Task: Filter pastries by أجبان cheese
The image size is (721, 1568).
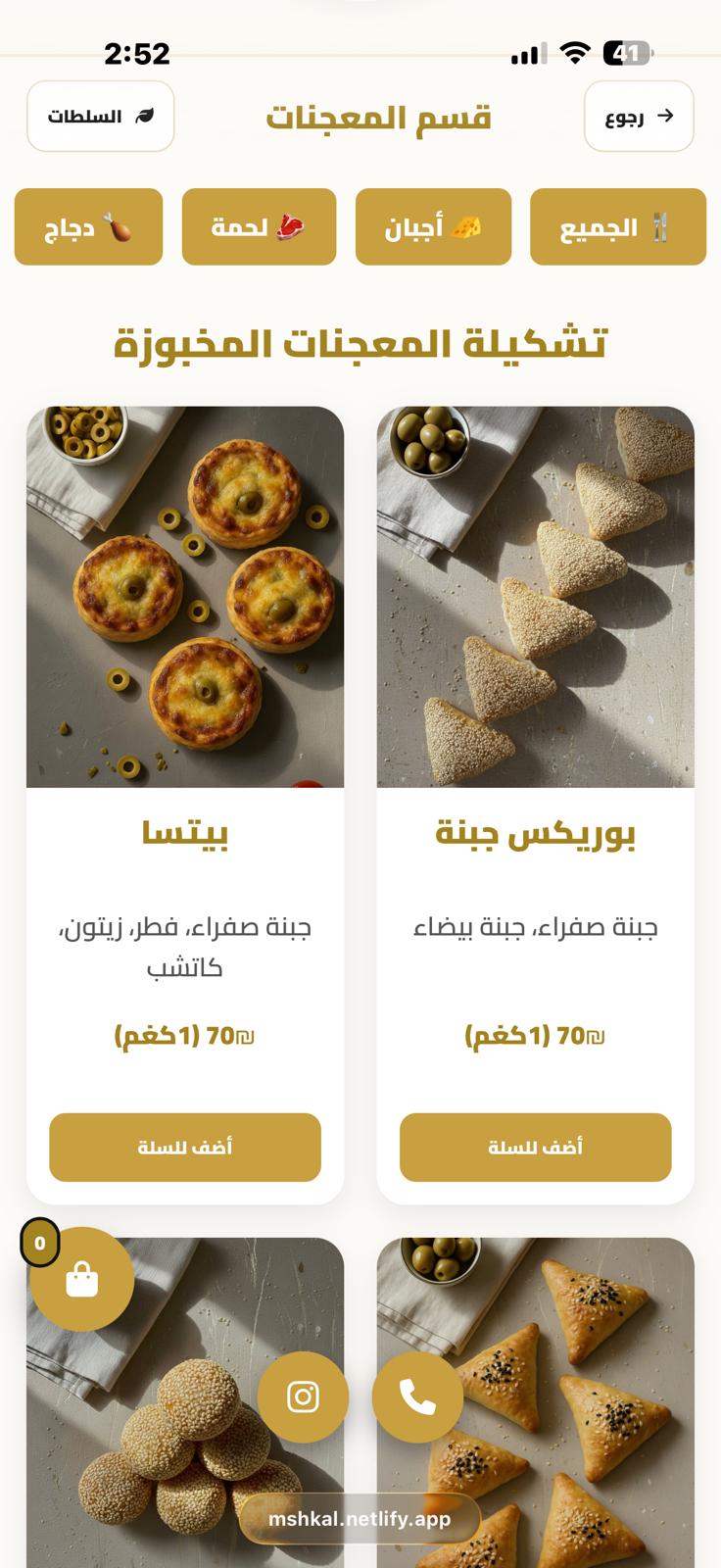Action: tap(433, 227)
